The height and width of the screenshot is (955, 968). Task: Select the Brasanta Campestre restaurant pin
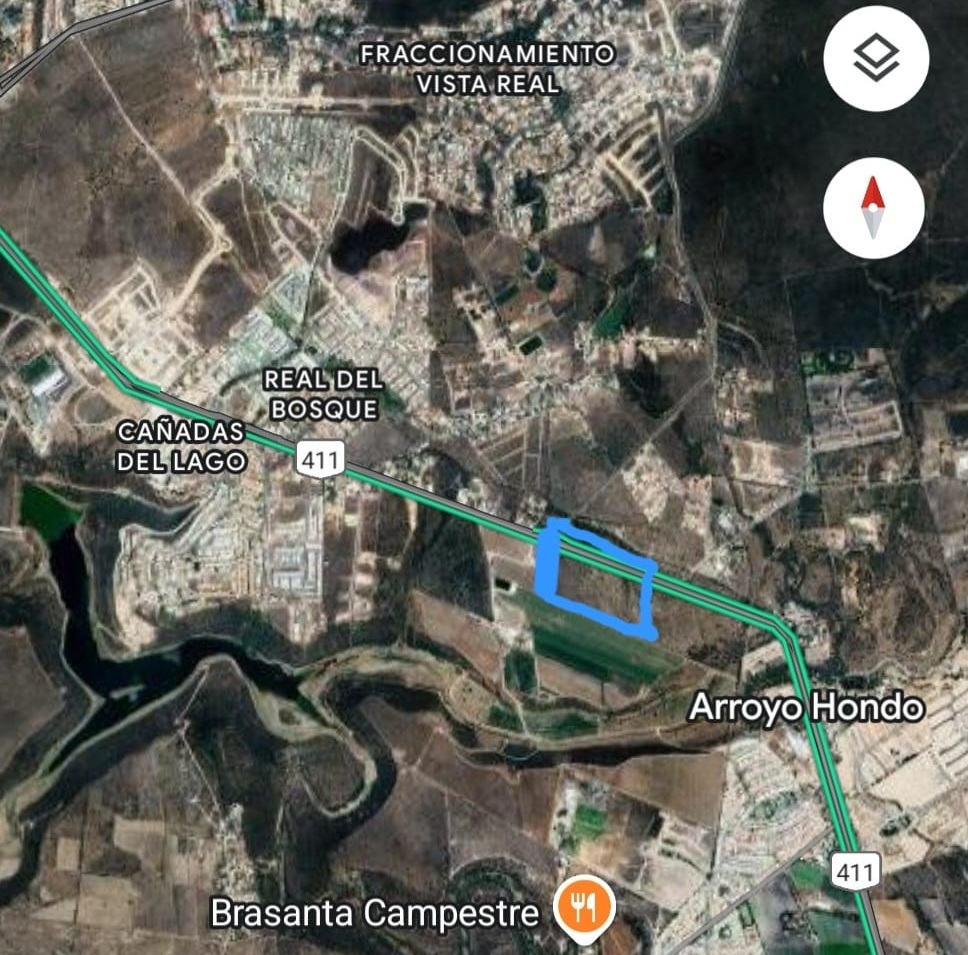[585, 908]
